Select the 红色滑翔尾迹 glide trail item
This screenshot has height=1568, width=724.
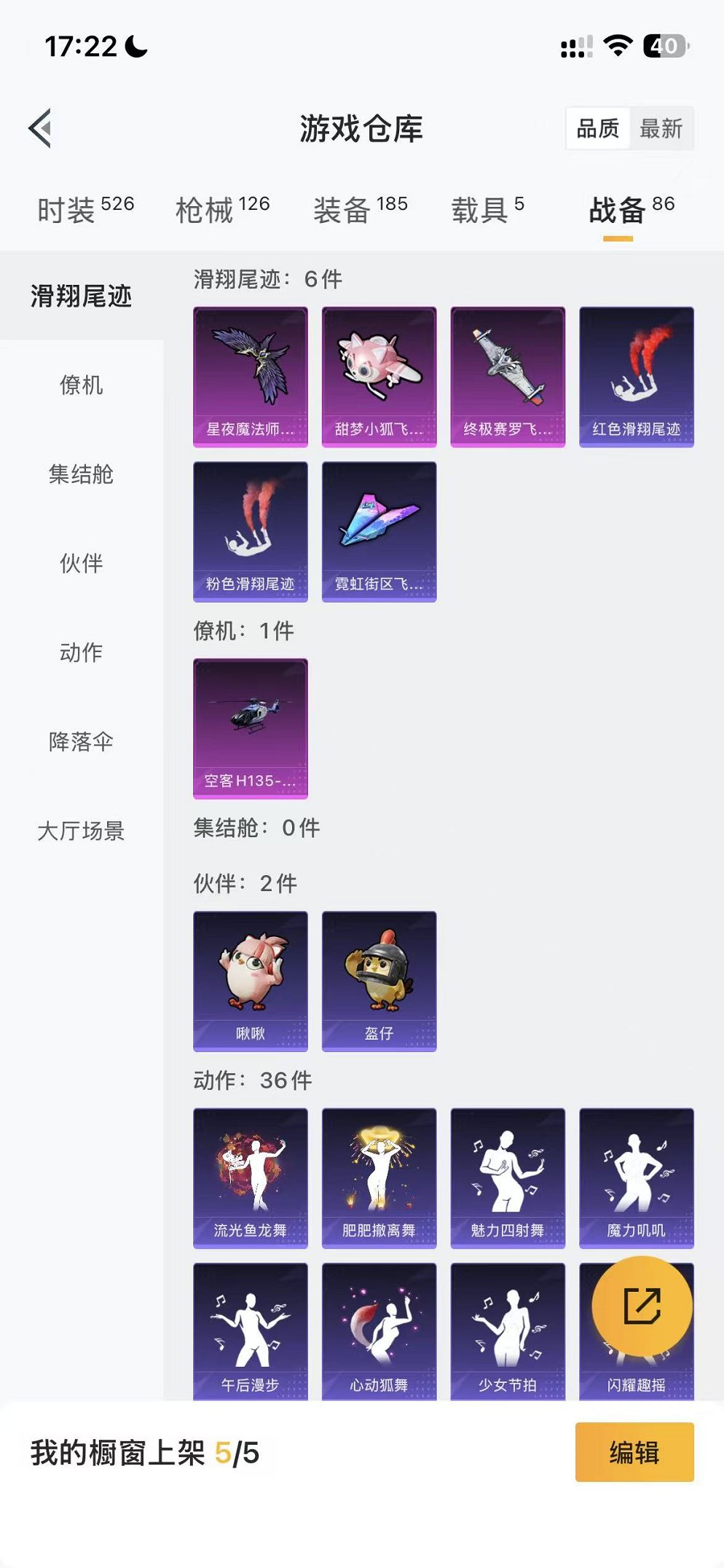637,376
